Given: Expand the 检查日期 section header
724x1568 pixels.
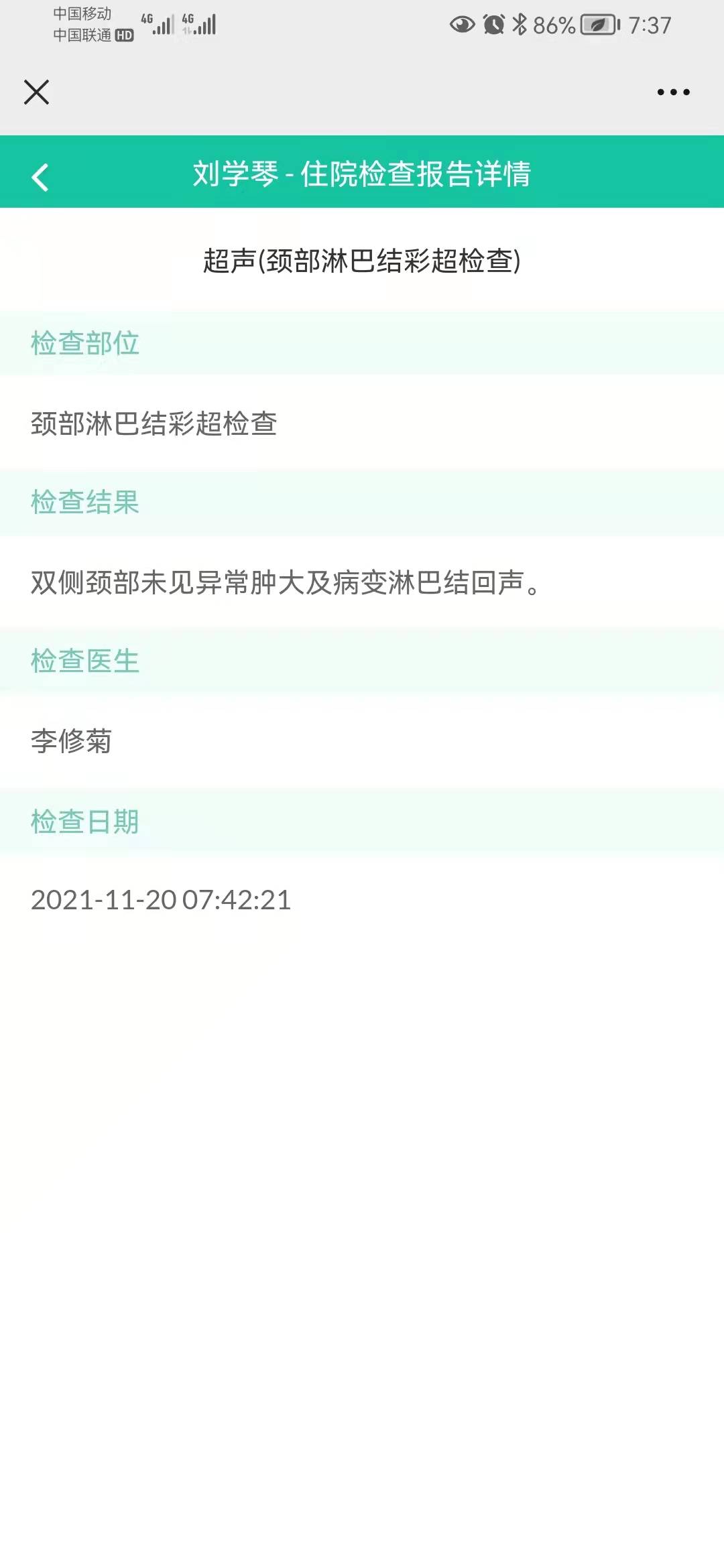Looking at the screenshot, I should [x=84, y=822].
